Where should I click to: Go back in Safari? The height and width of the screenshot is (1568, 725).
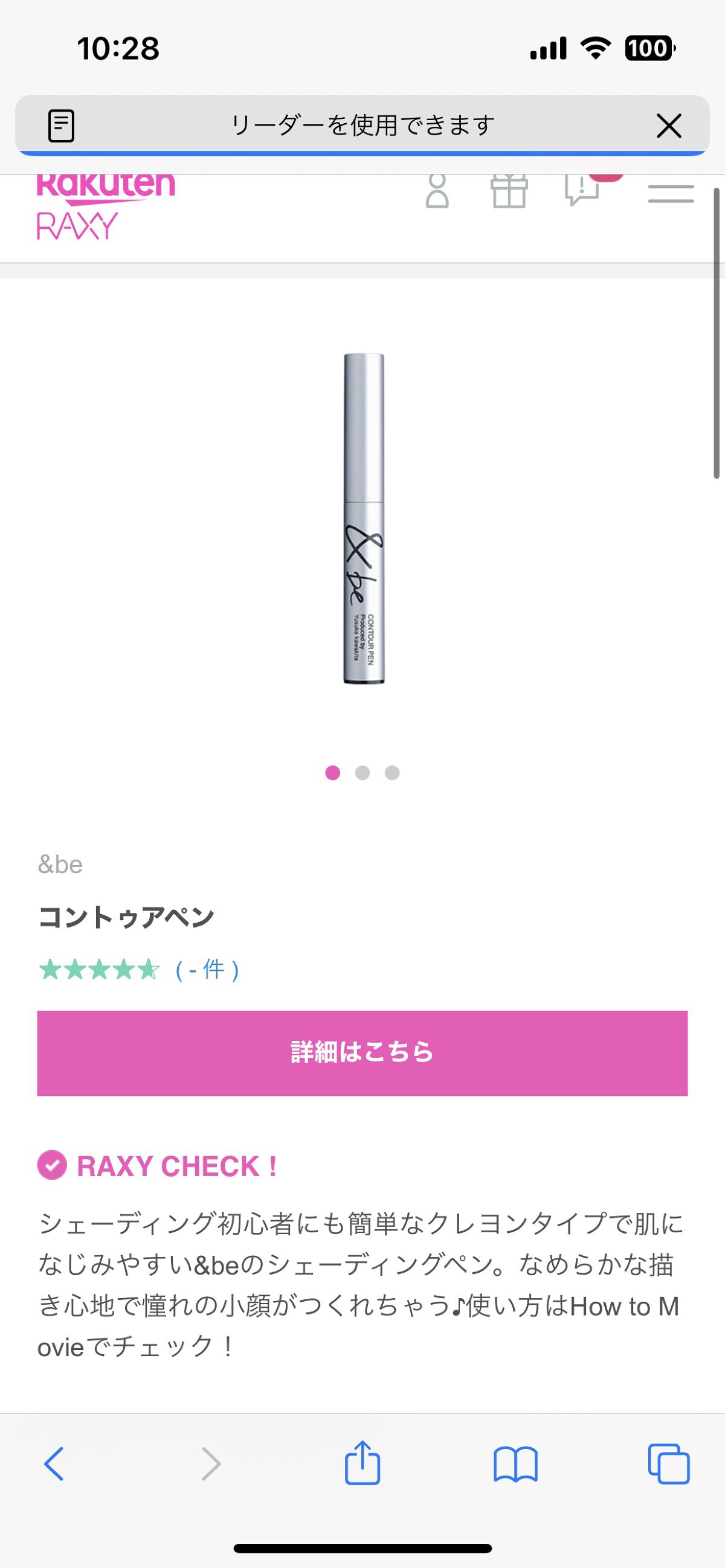[x=54, y=1464]
